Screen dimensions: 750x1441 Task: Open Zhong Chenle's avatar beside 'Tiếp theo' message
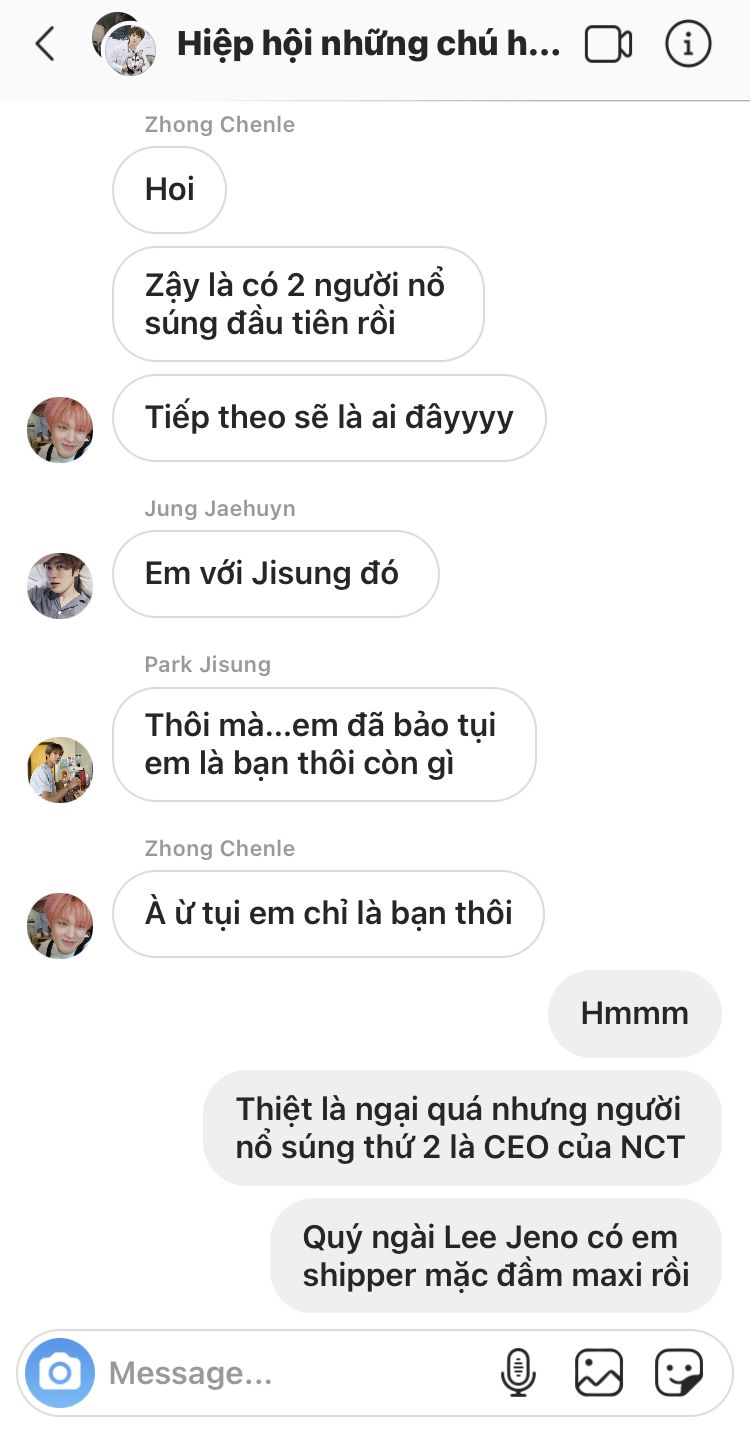point(60,430)
